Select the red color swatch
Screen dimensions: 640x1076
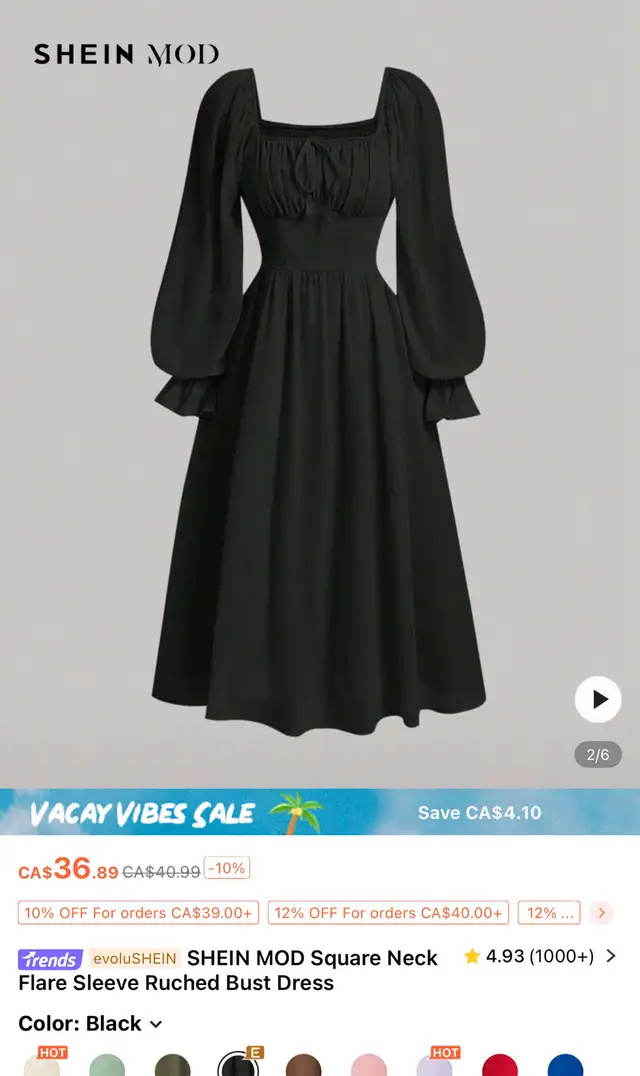(500, 1066)
